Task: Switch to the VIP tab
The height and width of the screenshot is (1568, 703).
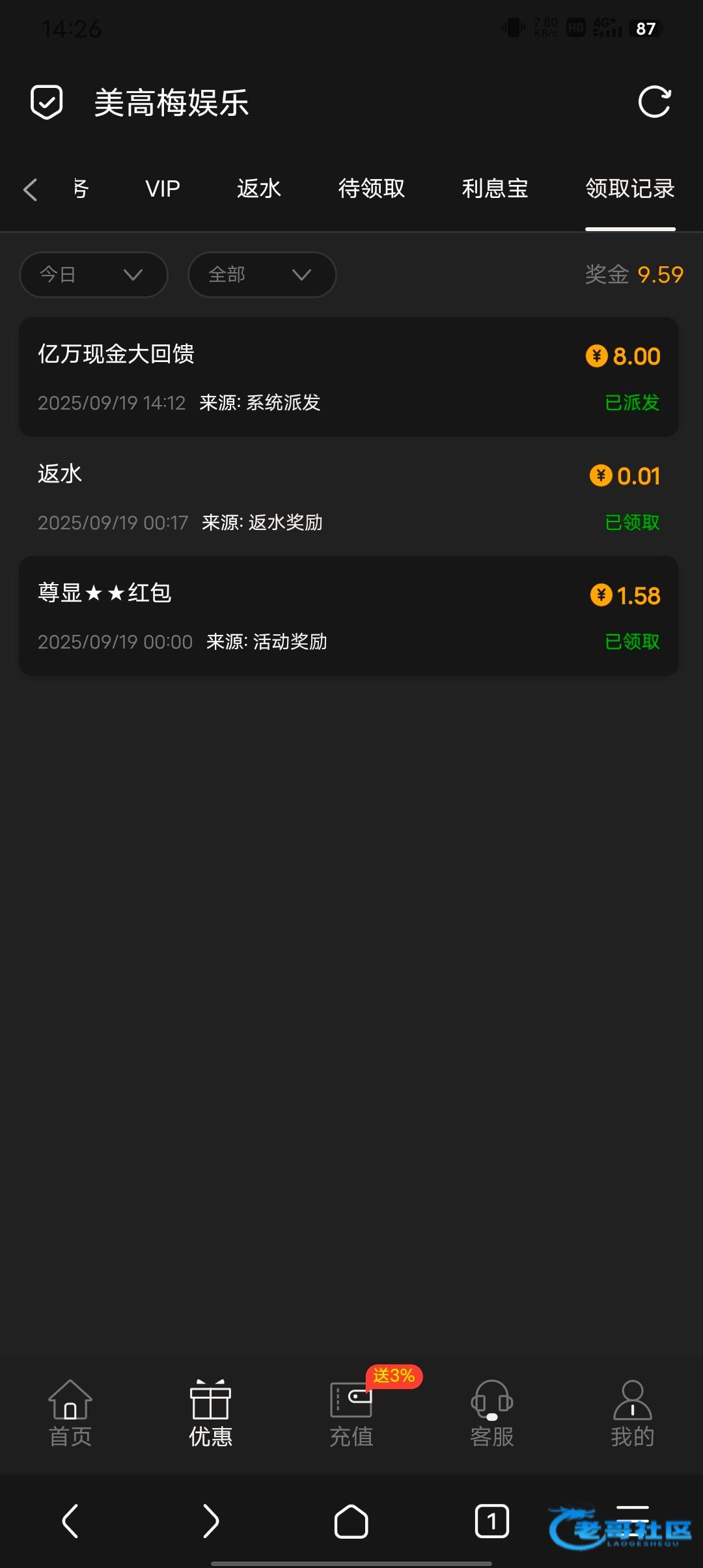Action: 163,189
